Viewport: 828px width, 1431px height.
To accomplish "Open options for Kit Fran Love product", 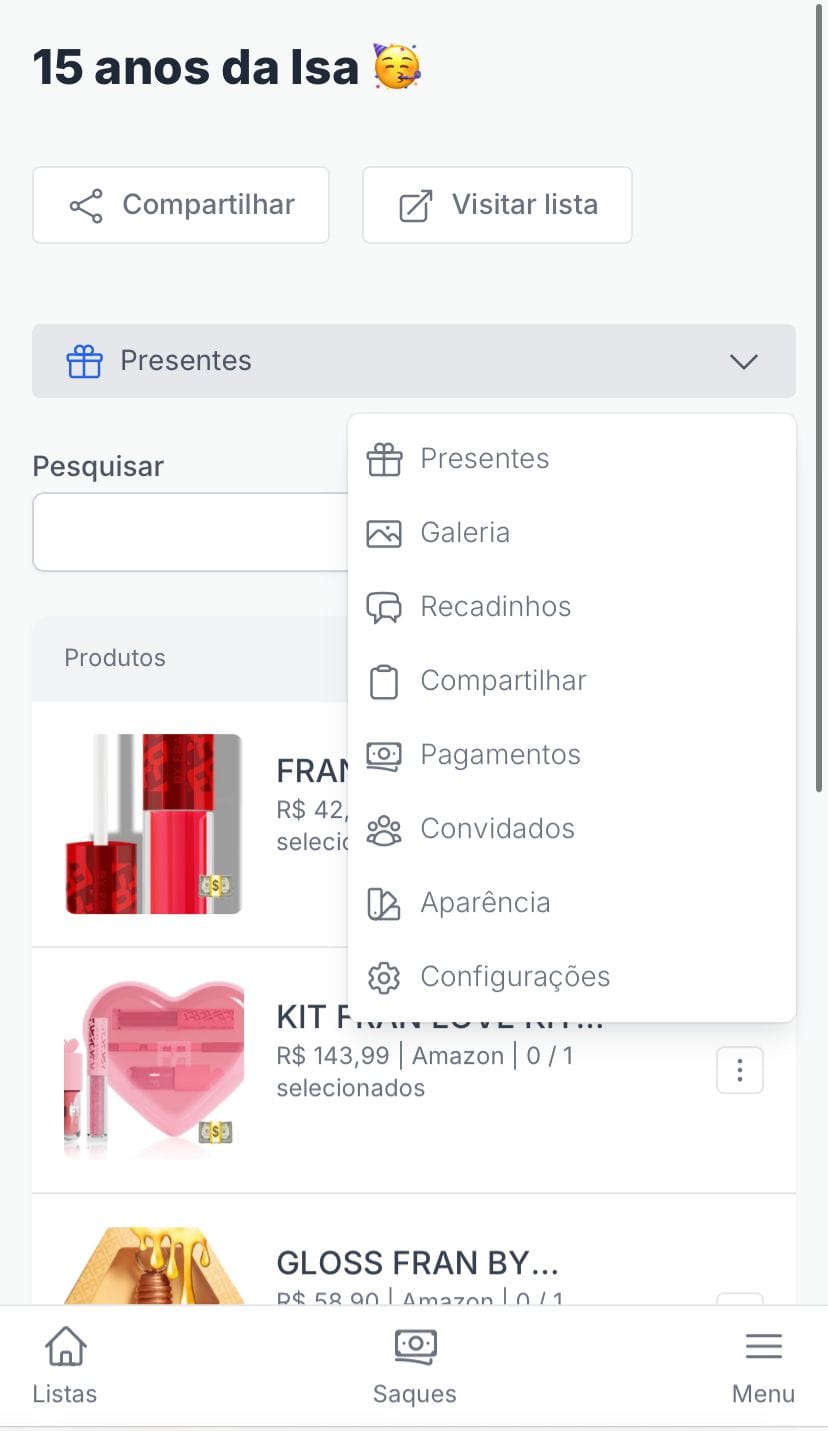I will click(x=740, y=1071).
